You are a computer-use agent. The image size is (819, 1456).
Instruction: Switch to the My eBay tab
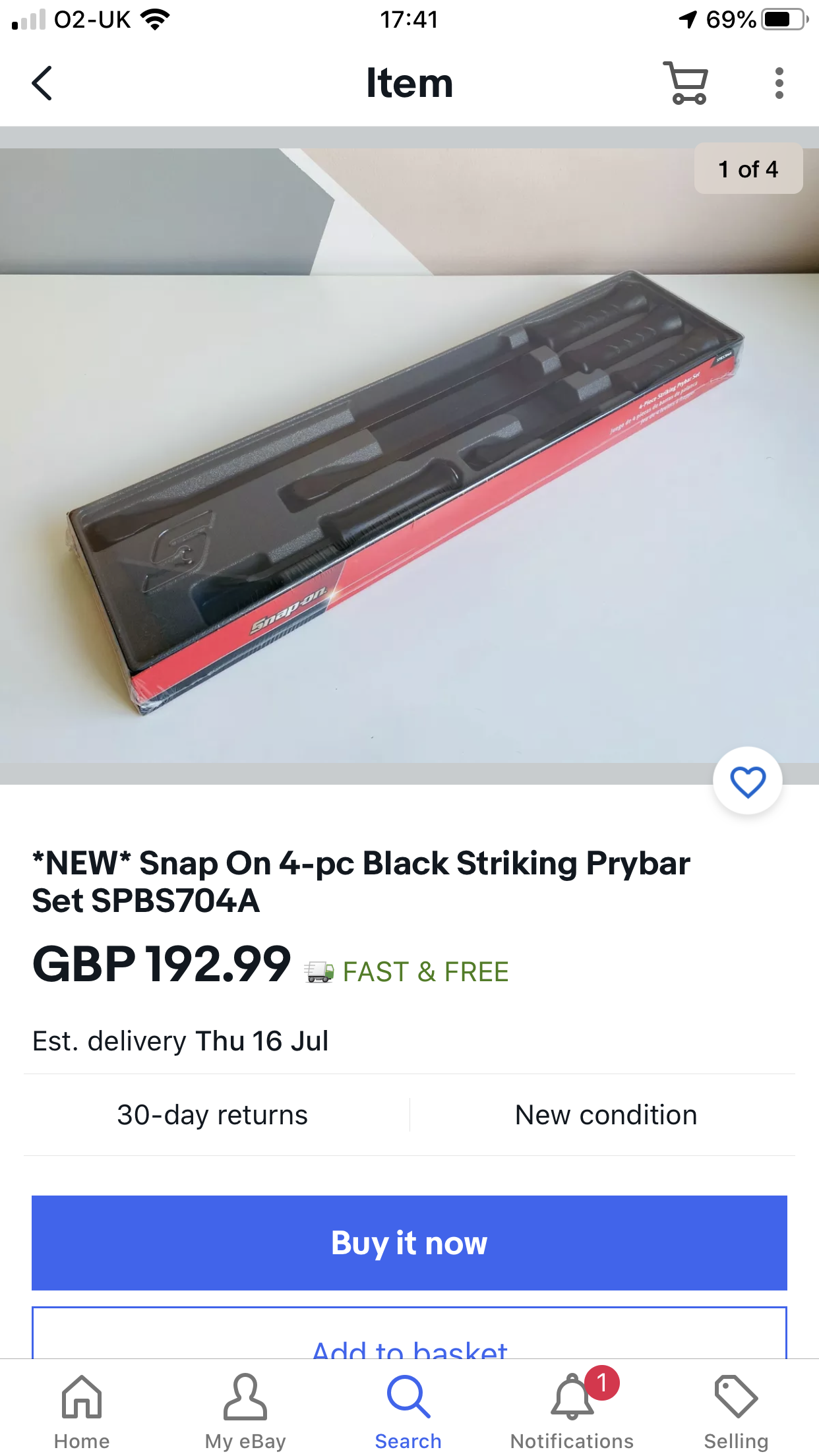pyautogui.click(x=245, y=1411)
